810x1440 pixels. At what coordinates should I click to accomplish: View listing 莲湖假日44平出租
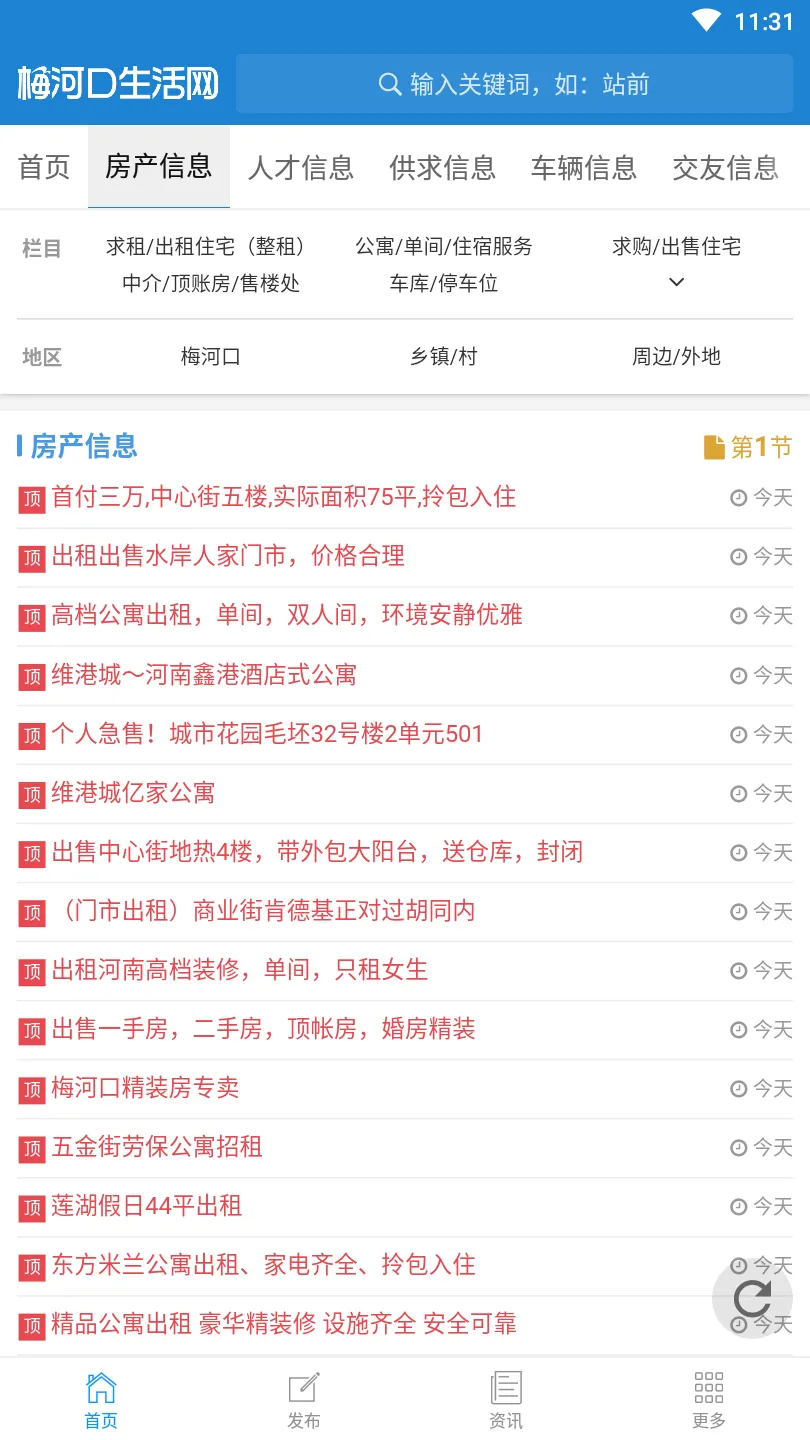147,1206
